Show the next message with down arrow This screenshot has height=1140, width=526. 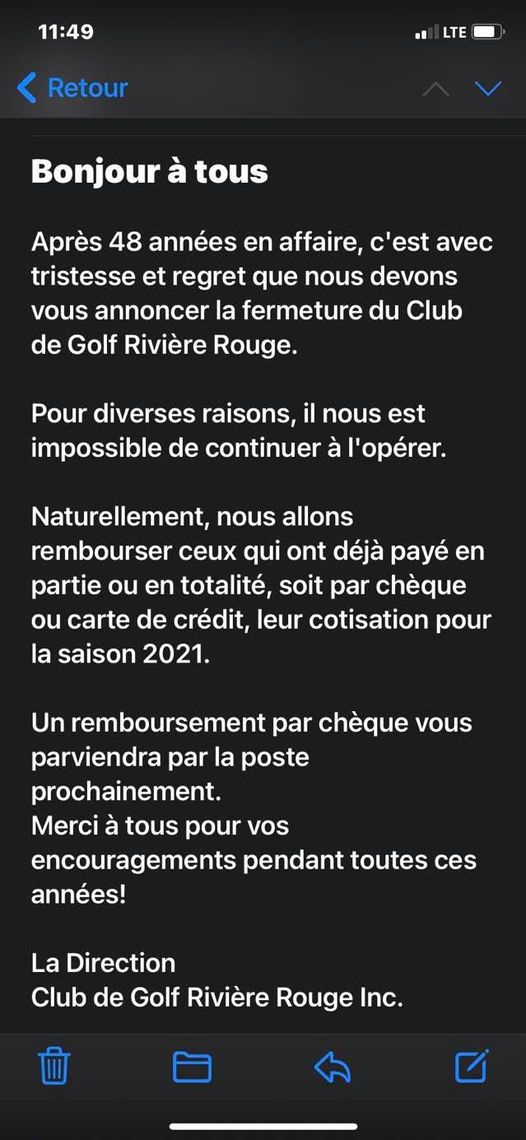pyautogui.click(x=488, y=89)
